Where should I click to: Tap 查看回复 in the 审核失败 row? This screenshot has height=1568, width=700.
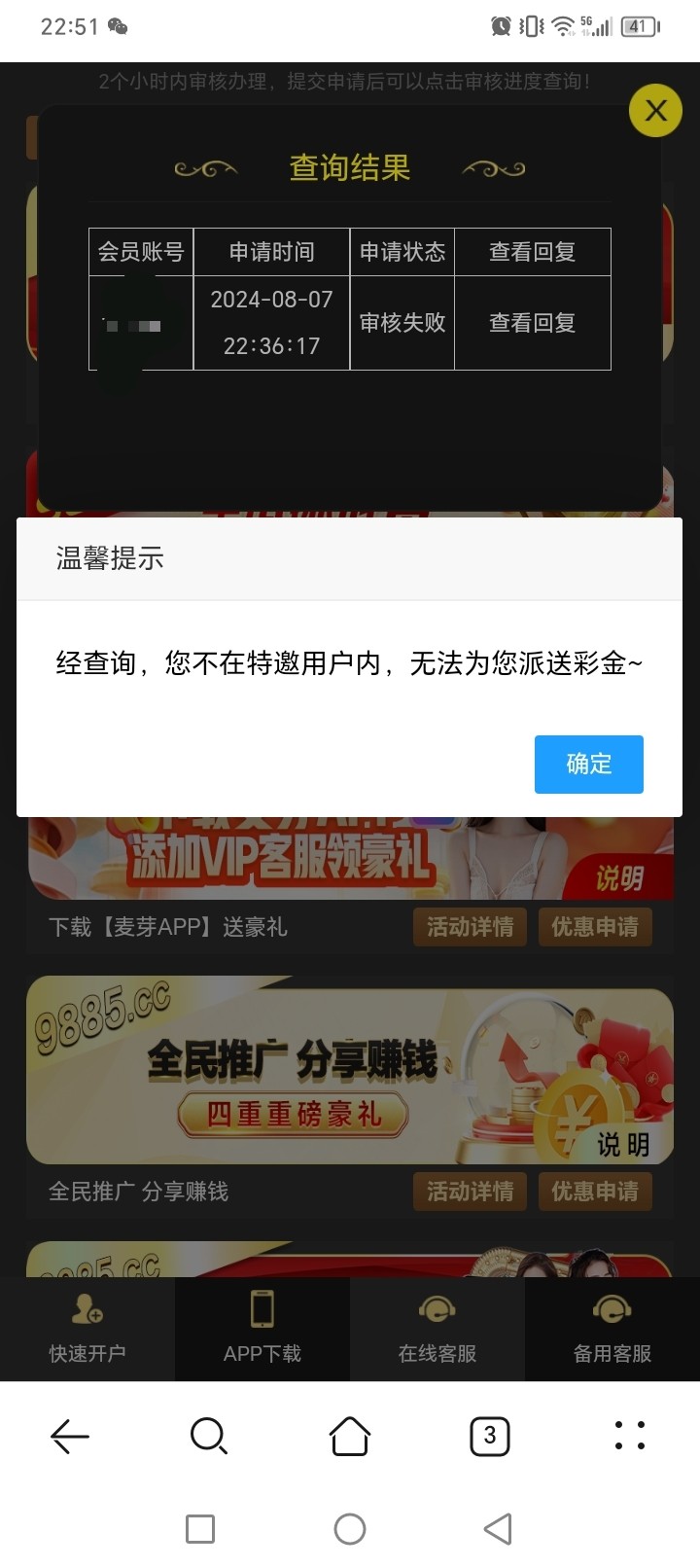(x=532, y=323)
